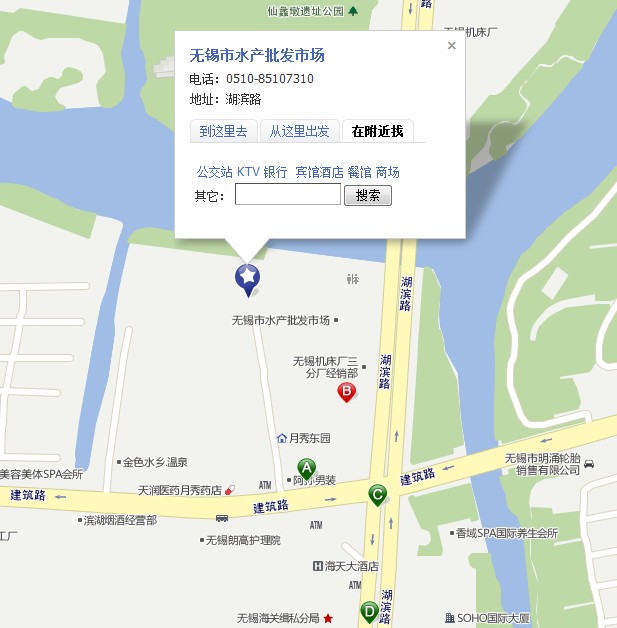Search nearby 餐馆

[359, 172]
